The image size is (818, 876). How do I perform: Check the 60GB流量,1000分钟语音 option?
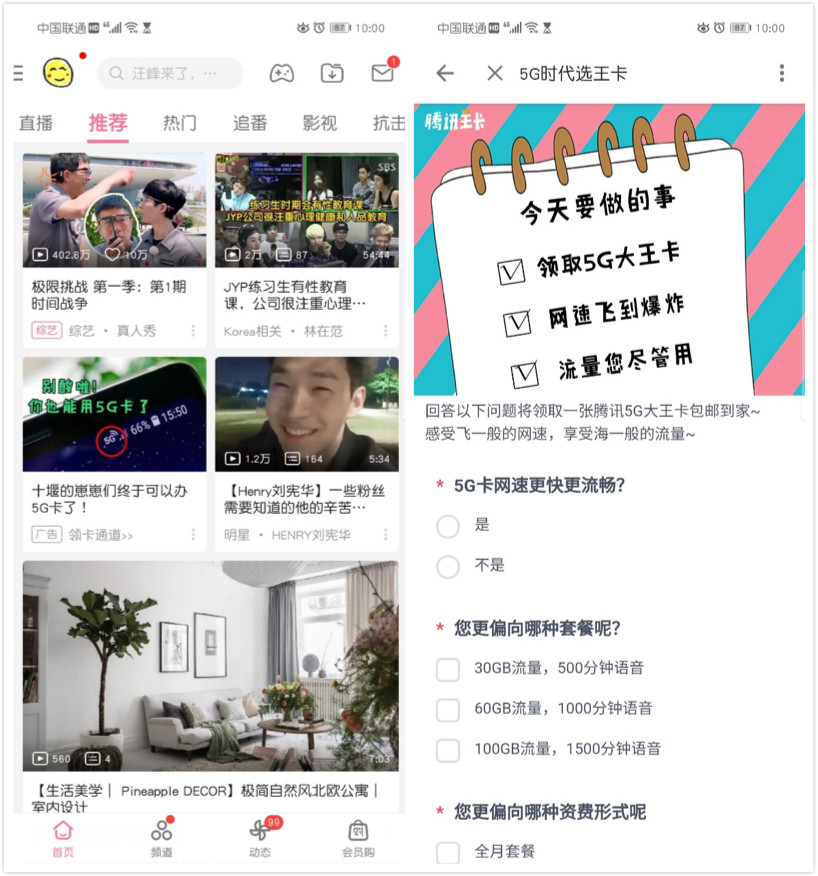tap(448, 709)
